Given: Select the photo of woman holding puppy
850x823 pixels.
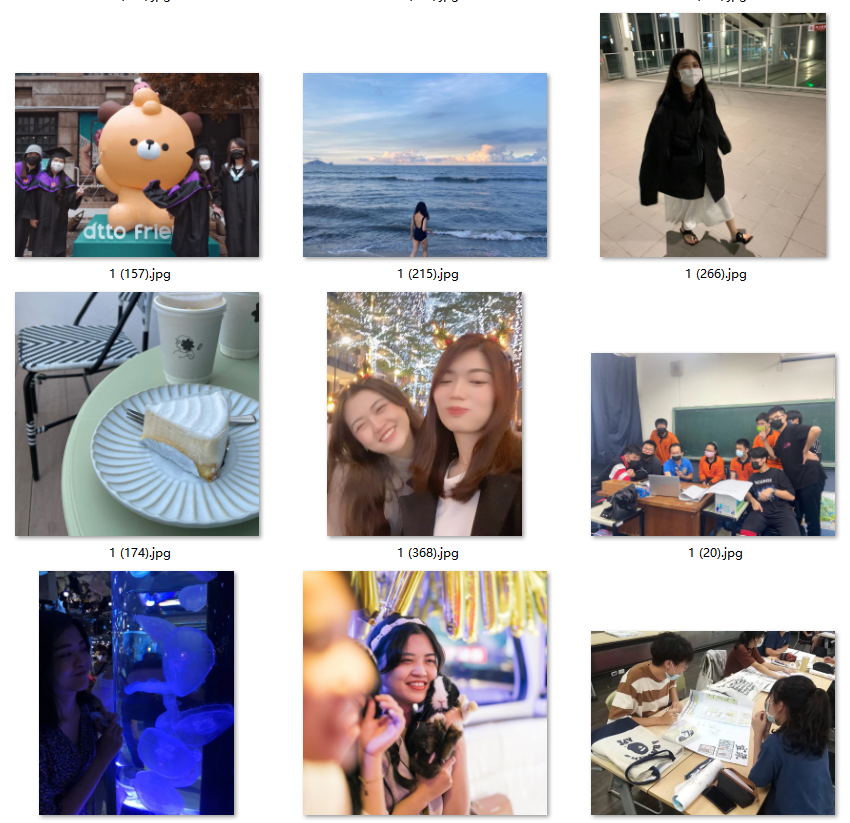Looking at the screenshot, I should point(425,693).
